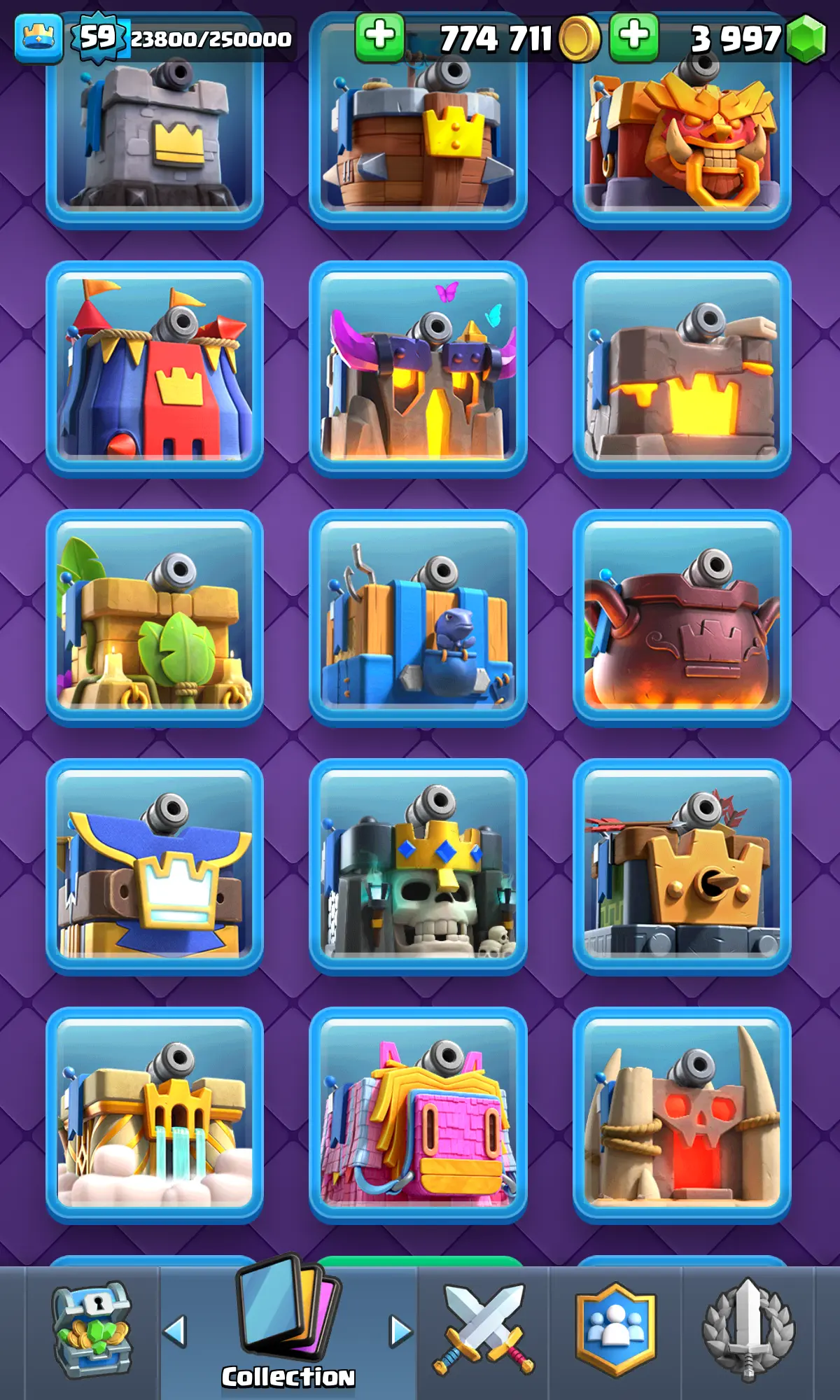Select the pink piñata tower skin

tap(418, 1115)
